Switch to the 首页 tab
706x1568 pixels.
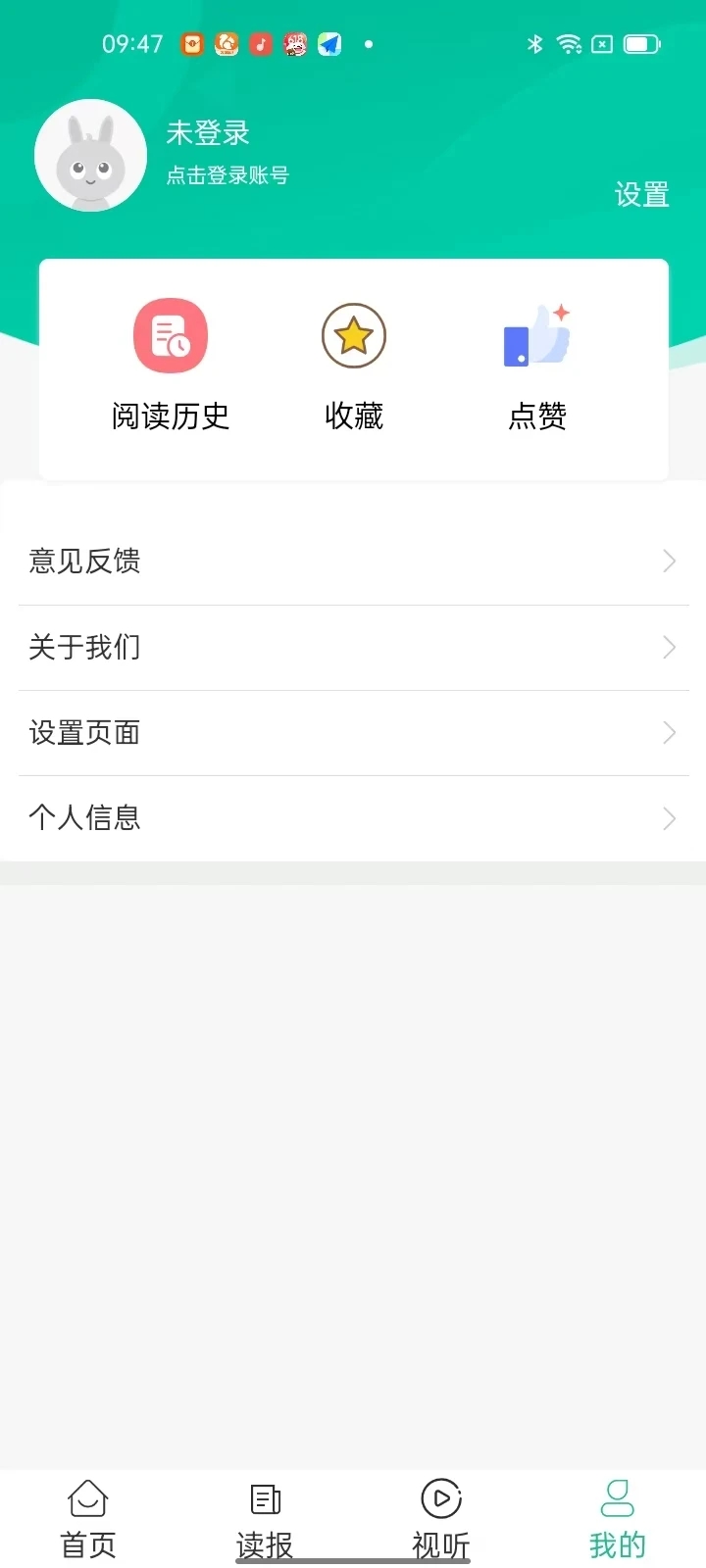click(88, 1517)
